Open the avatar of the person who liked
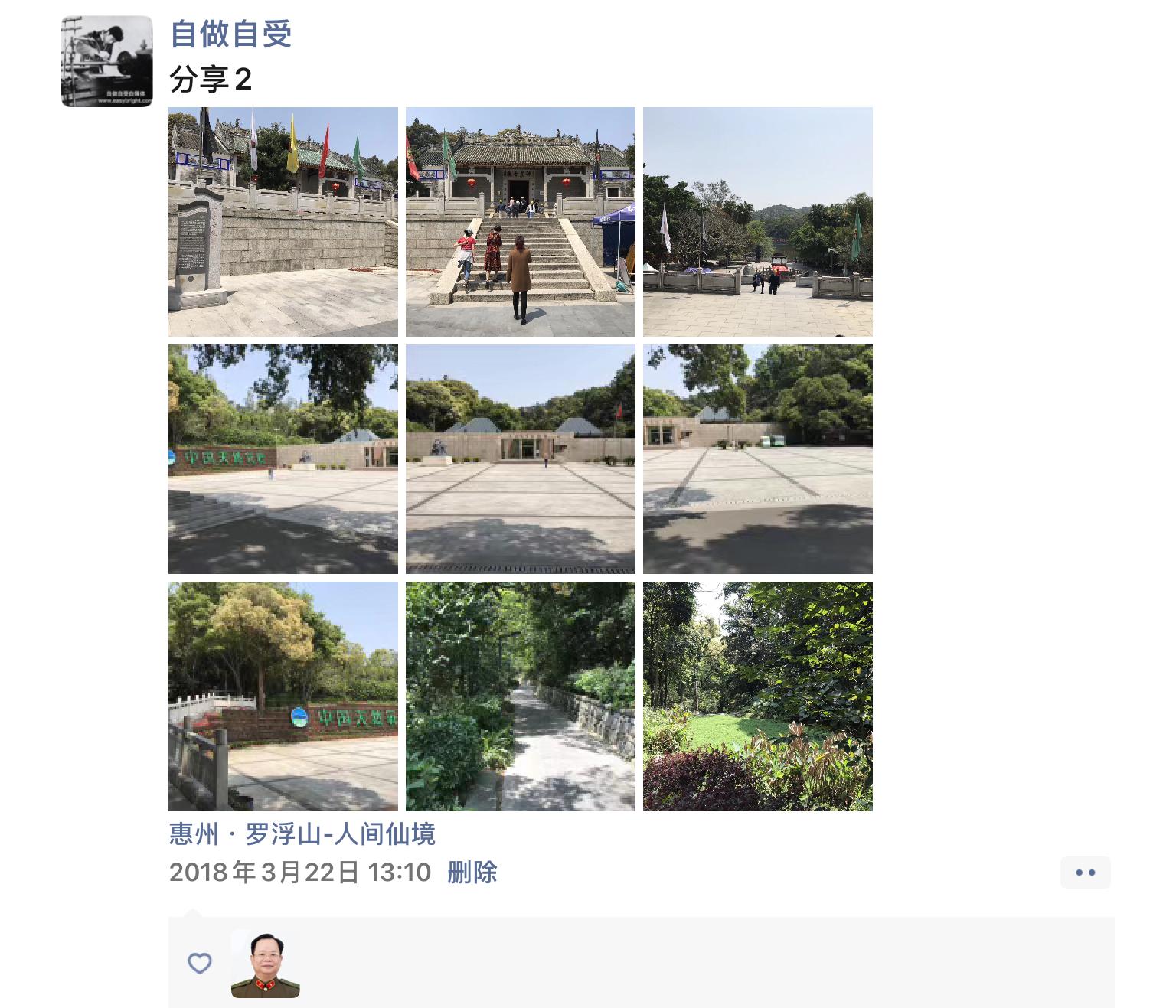 click(x=265, y=964)
